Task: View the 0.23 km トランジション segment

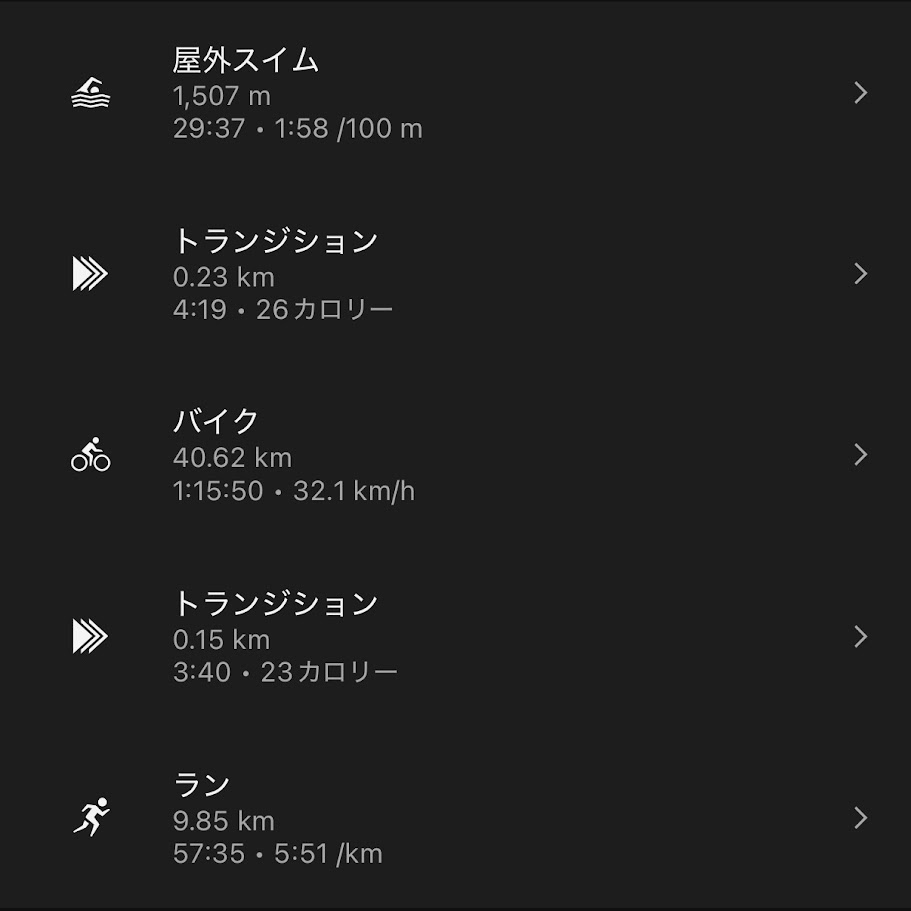Action: (x=455, y=274)
